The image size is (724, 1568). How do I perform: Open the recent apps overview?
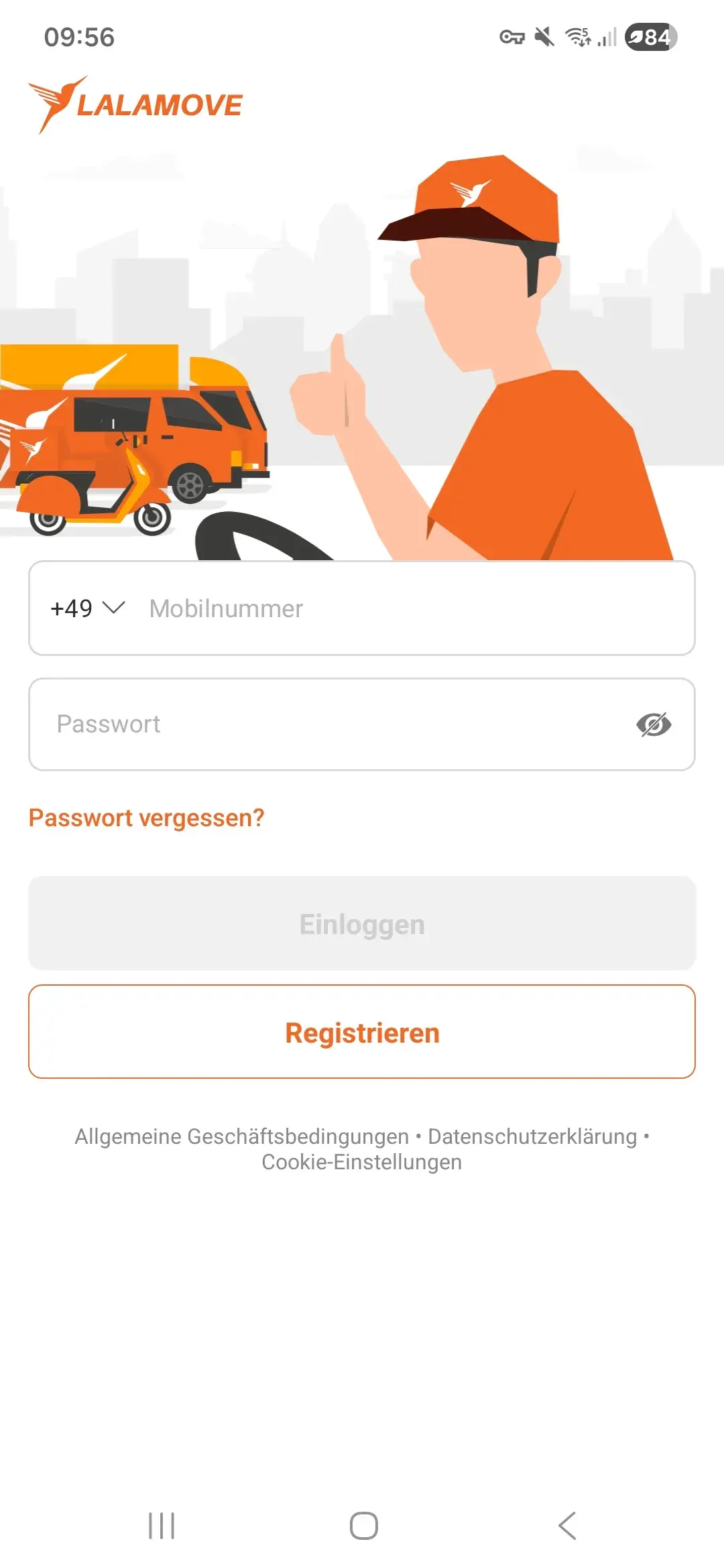pos(162,1526)
